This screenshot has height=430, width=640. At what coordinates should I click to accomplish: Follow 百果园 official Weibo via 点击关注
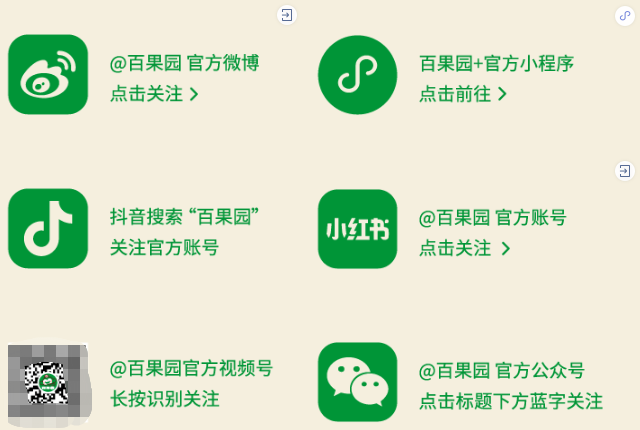(154, 94)
